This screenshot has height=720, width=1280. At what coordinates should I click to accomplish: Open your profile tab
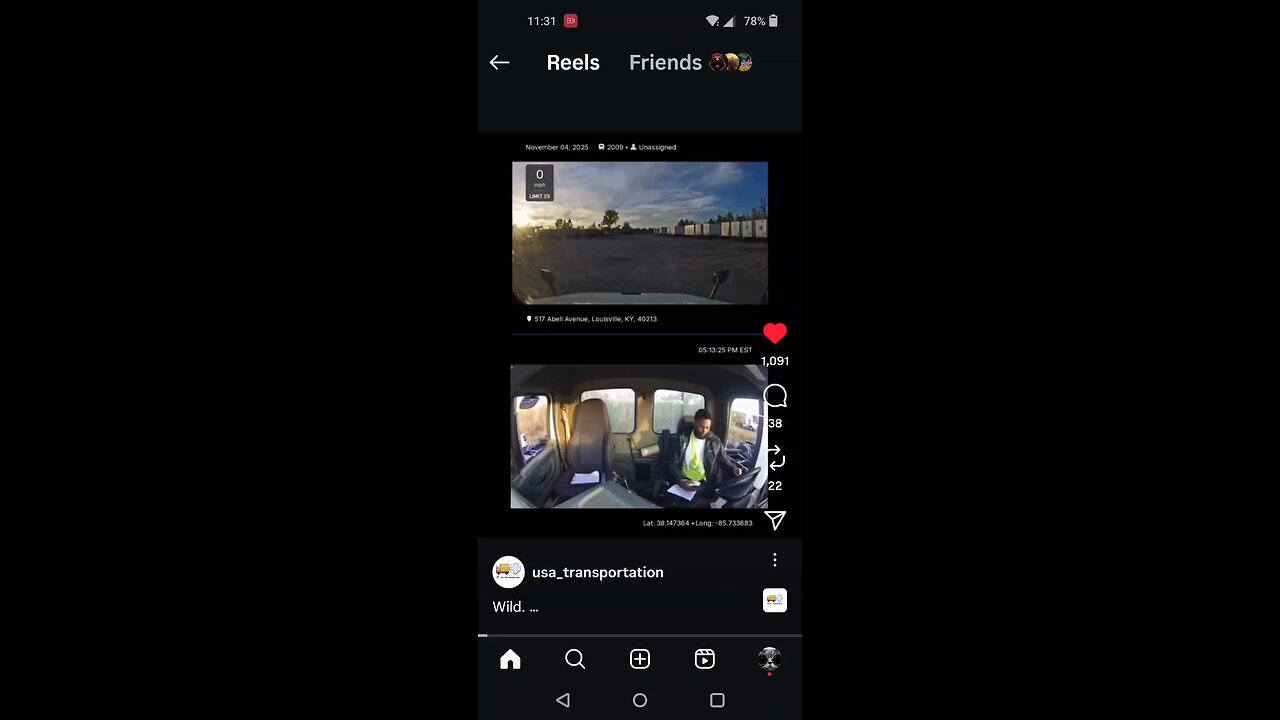point(769,659)
